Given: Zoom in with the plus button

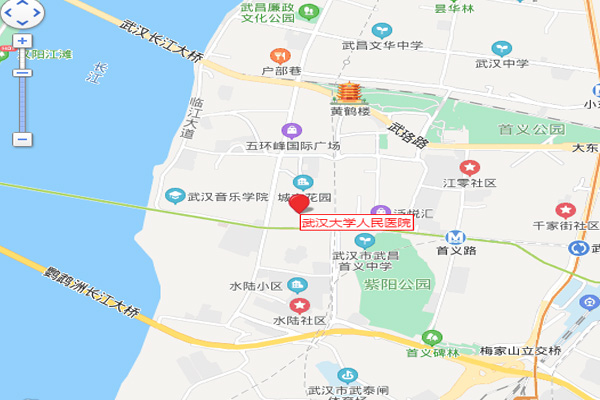Looking at the screenshot, I should point(23,42).
